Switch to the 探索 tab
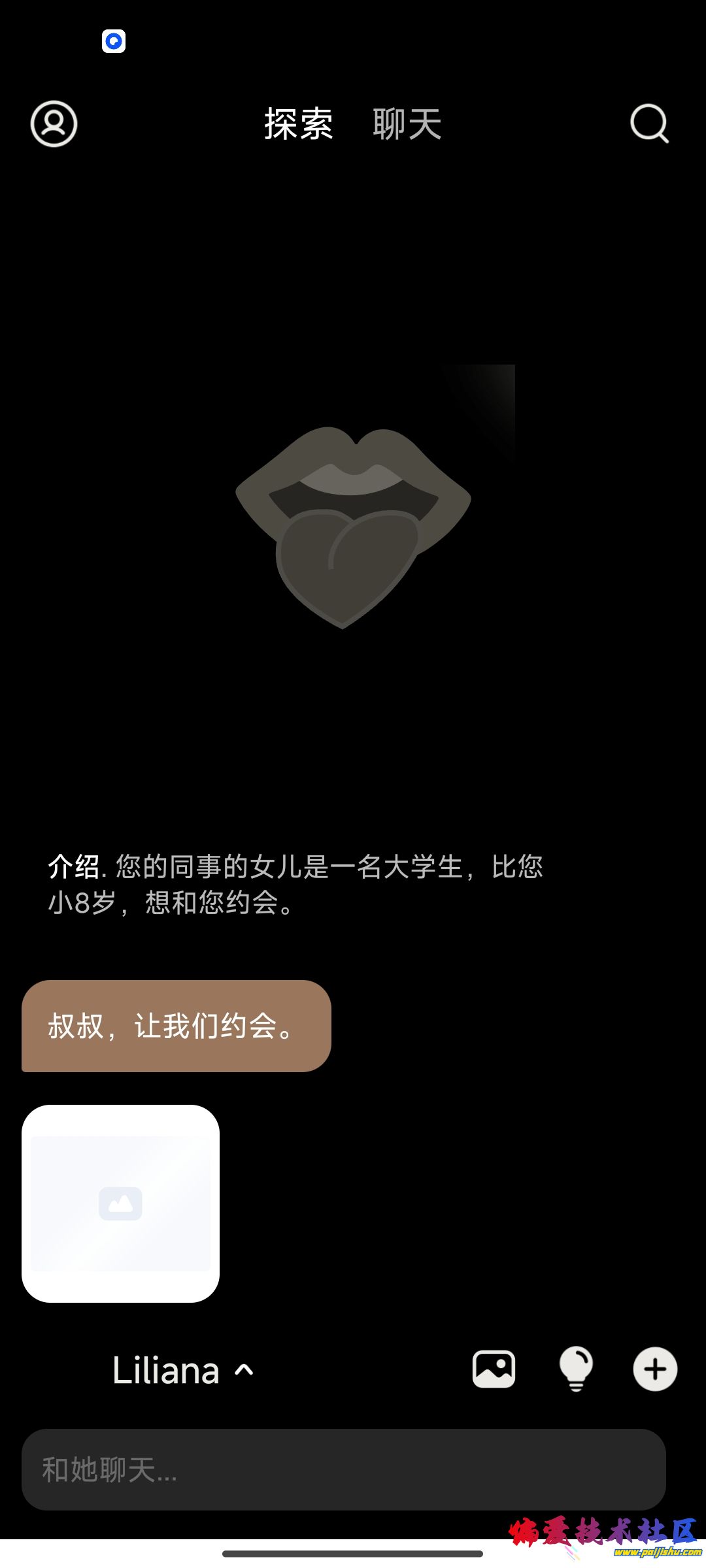Screen dimensions: 706x1568 298,124
